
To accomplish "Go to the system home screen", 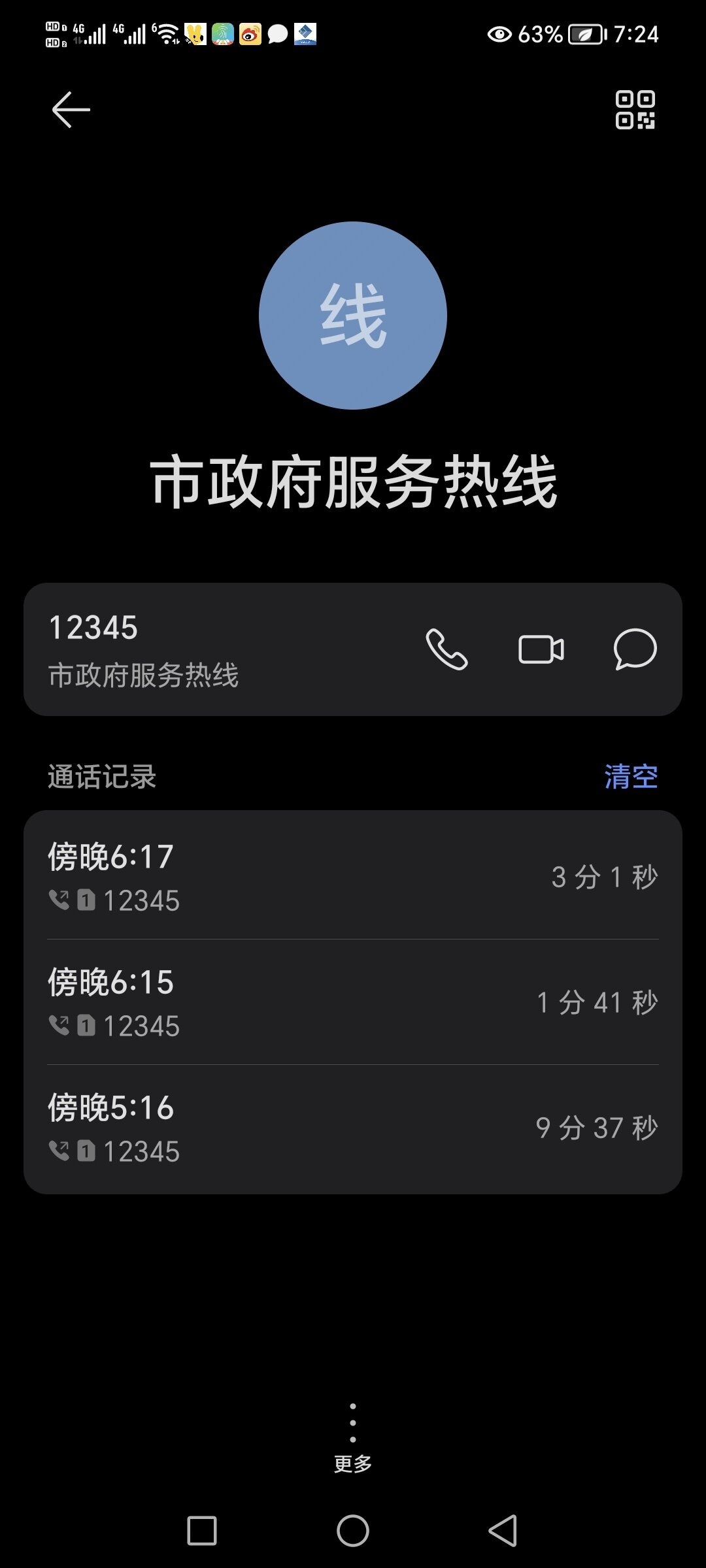I will pos(353,1530).
